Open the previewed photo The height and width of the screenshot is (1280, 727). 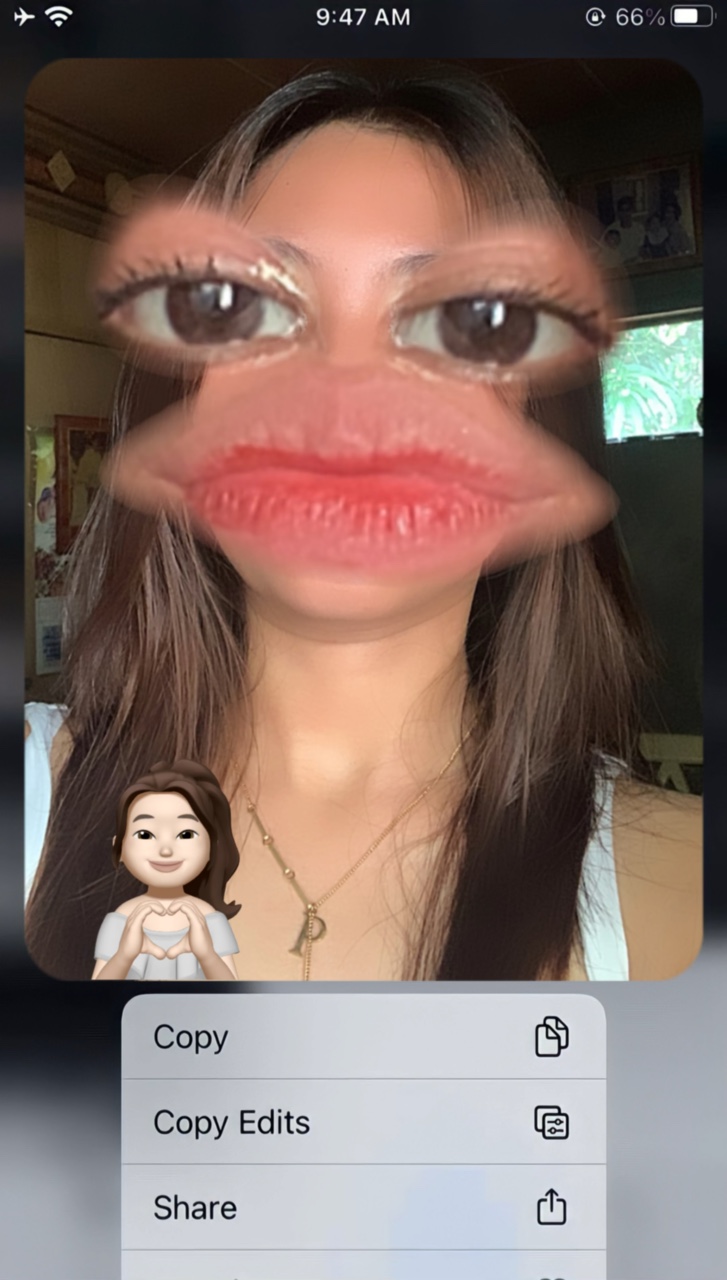tap(363, 519)
